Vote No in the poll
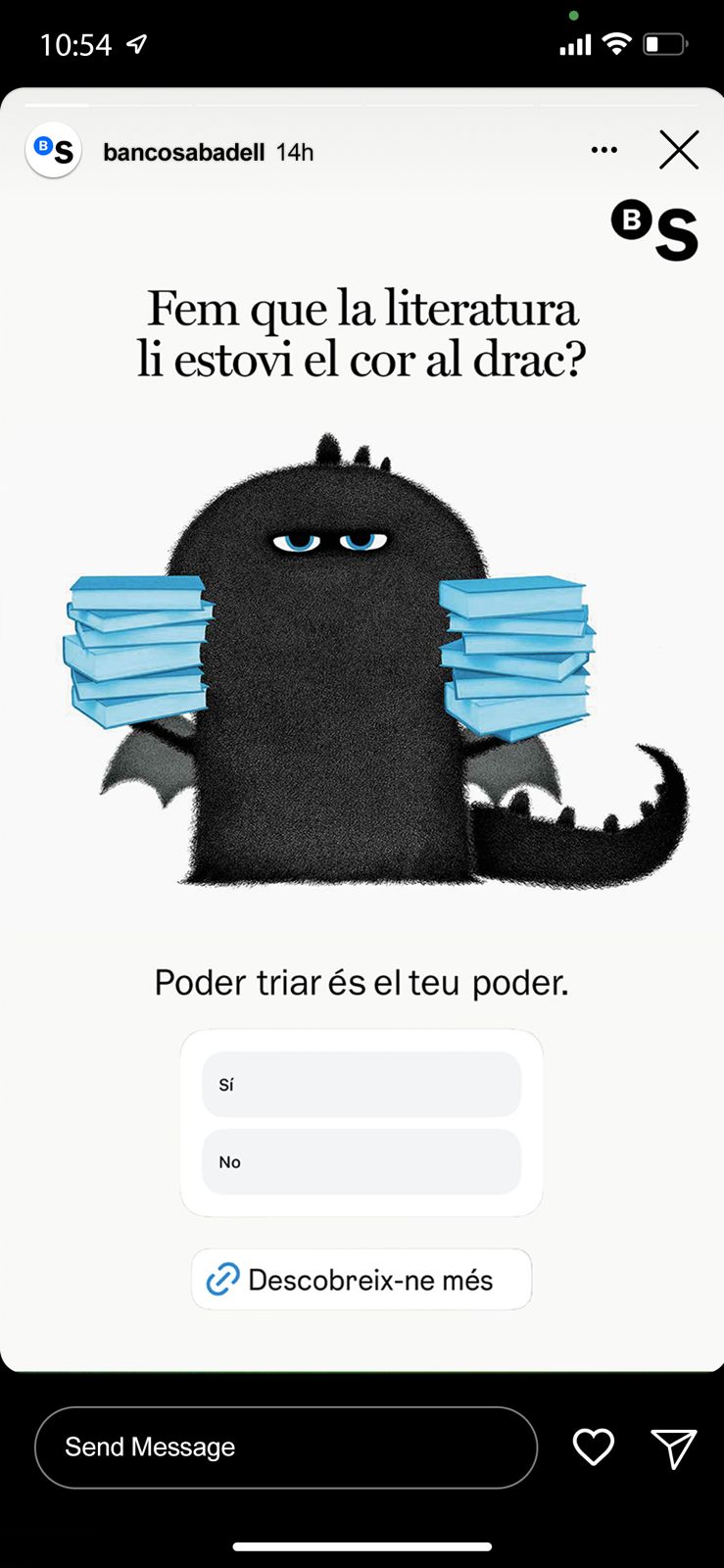Screen dimensions: 724x1568 (x=361, y=1162)
